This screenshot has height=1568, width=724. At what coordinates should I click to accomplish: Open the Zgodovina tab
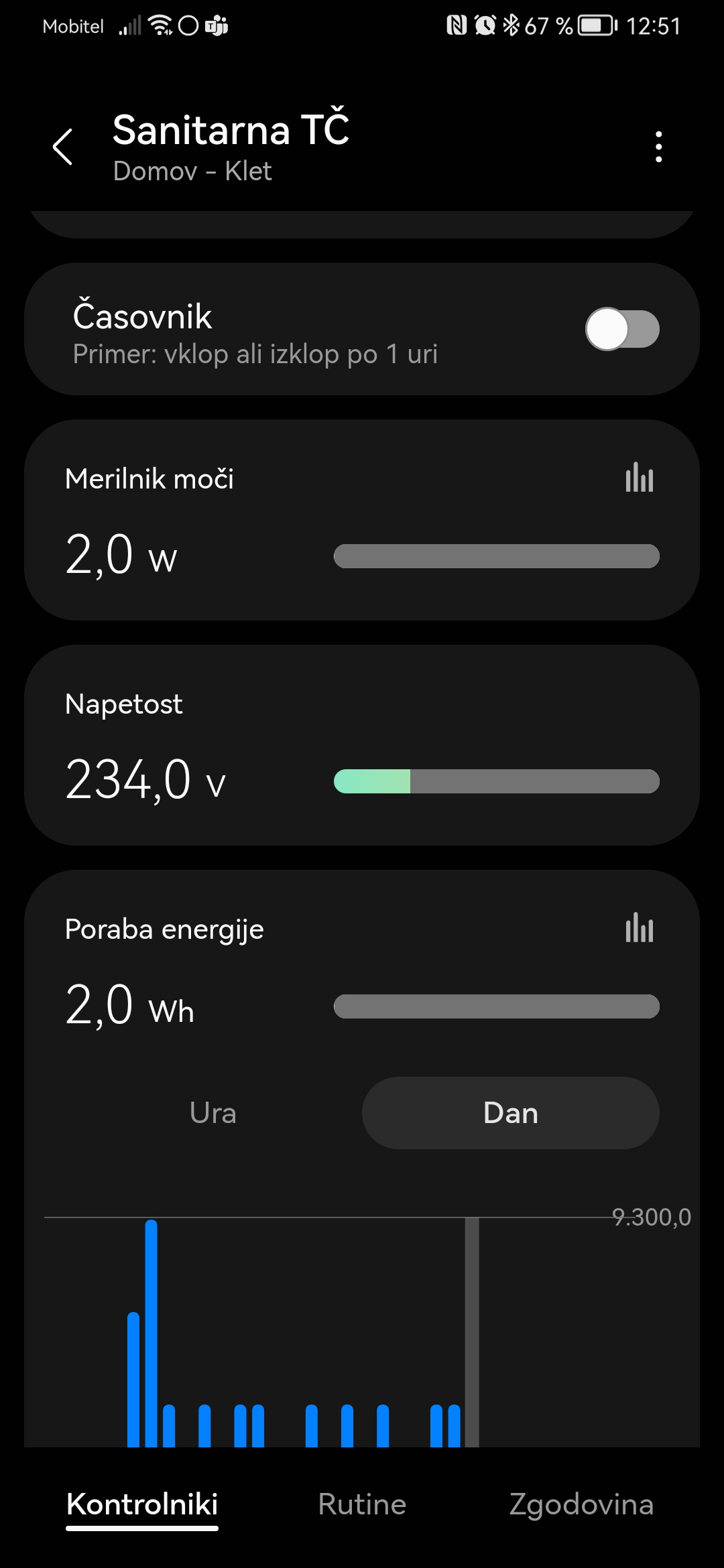point(581,1504)
